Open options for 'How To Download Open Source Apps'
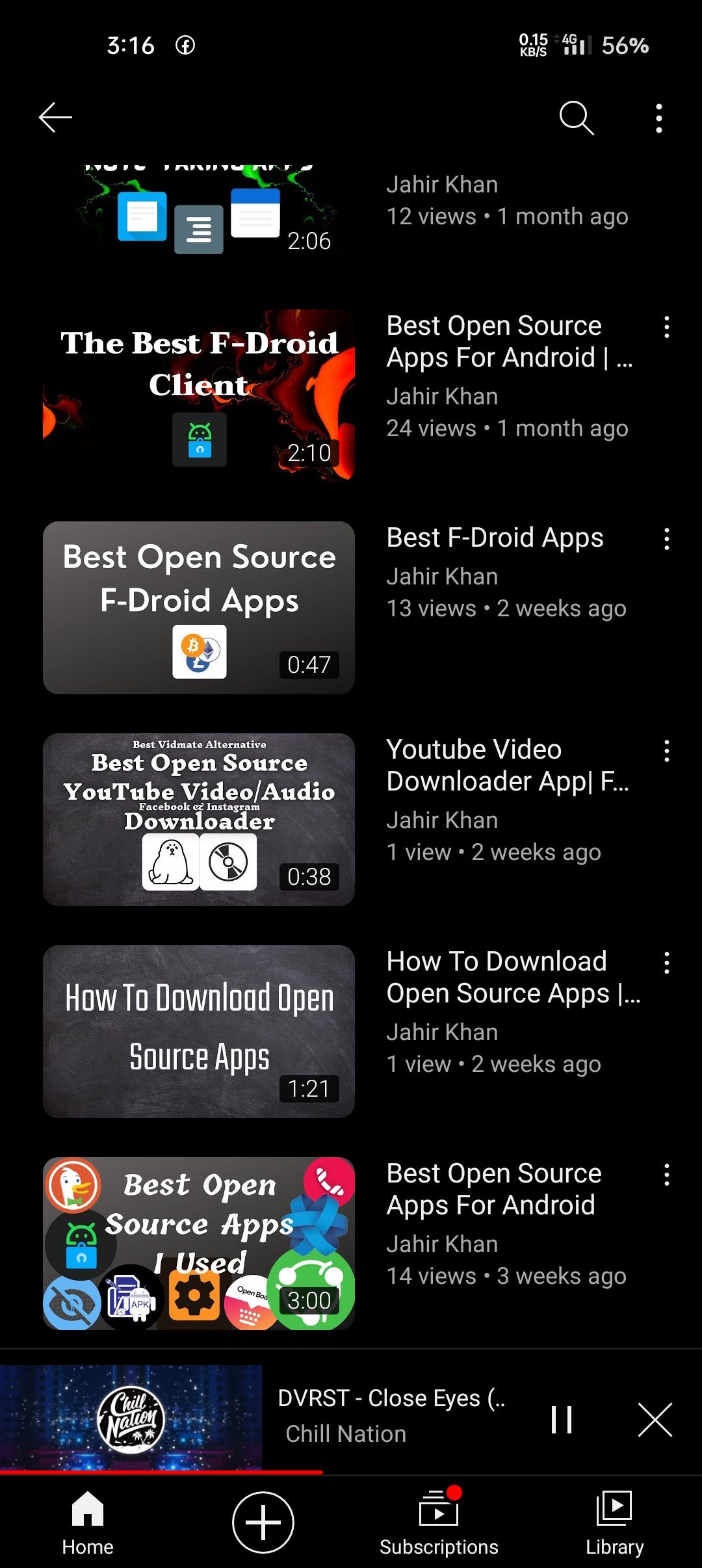Image resolution: width=702 pixels, height=1568 pixels. (x=667, y=963)
